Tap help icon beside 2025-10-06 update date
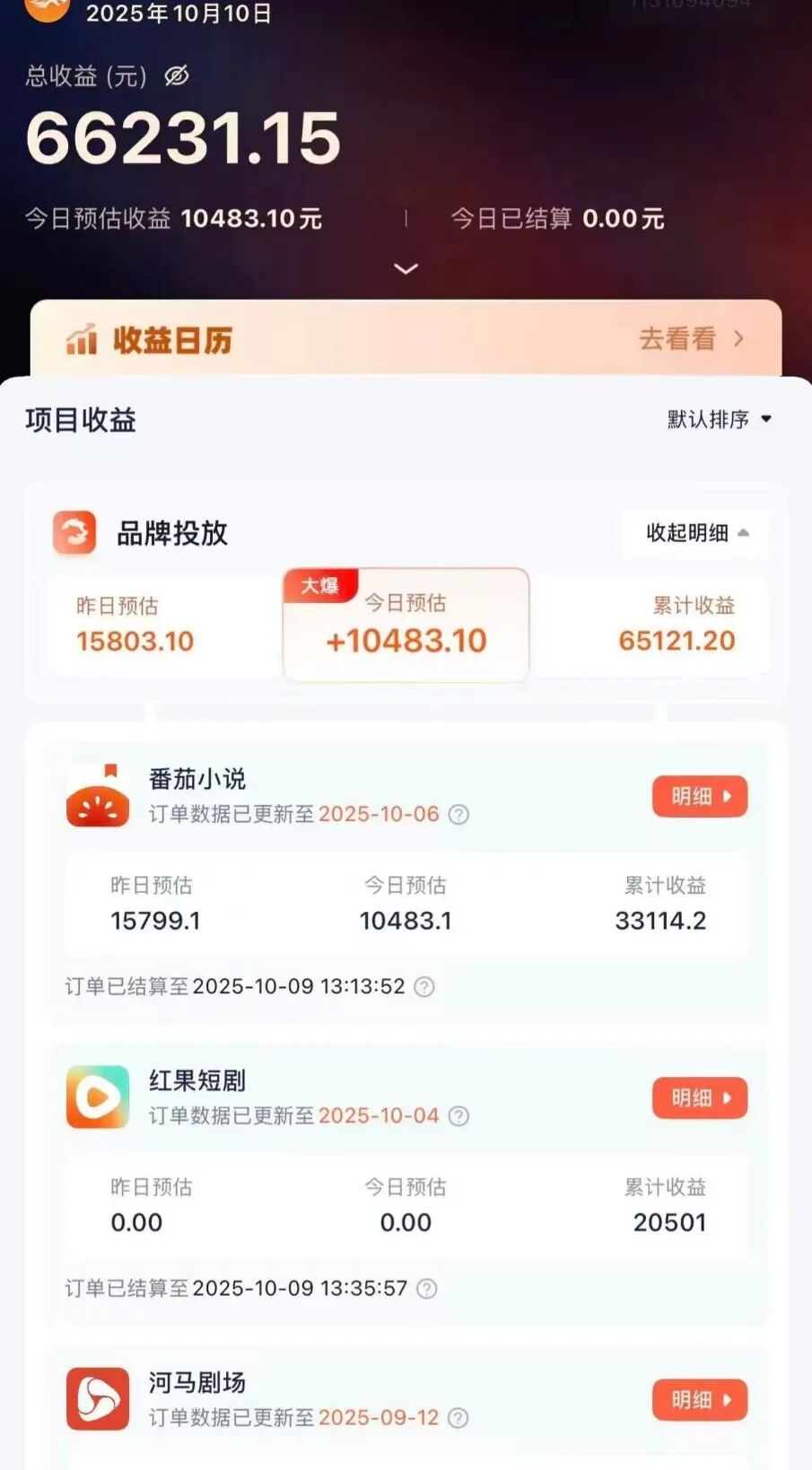Image resolution: width=812 pixels, height=1470 pixels. tap(458, 814)
